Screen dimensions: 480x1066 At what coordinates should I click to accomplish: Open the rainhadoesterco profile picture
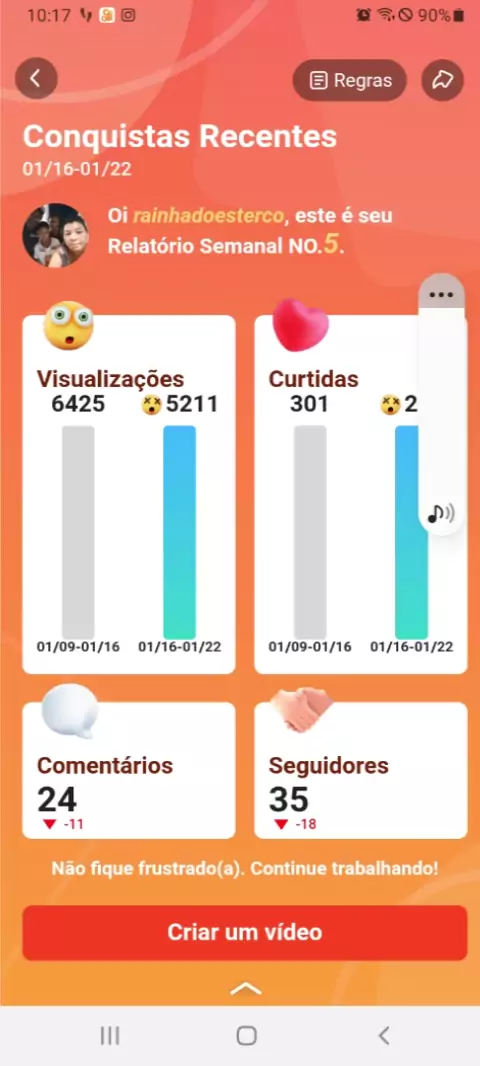click(56, 235)
